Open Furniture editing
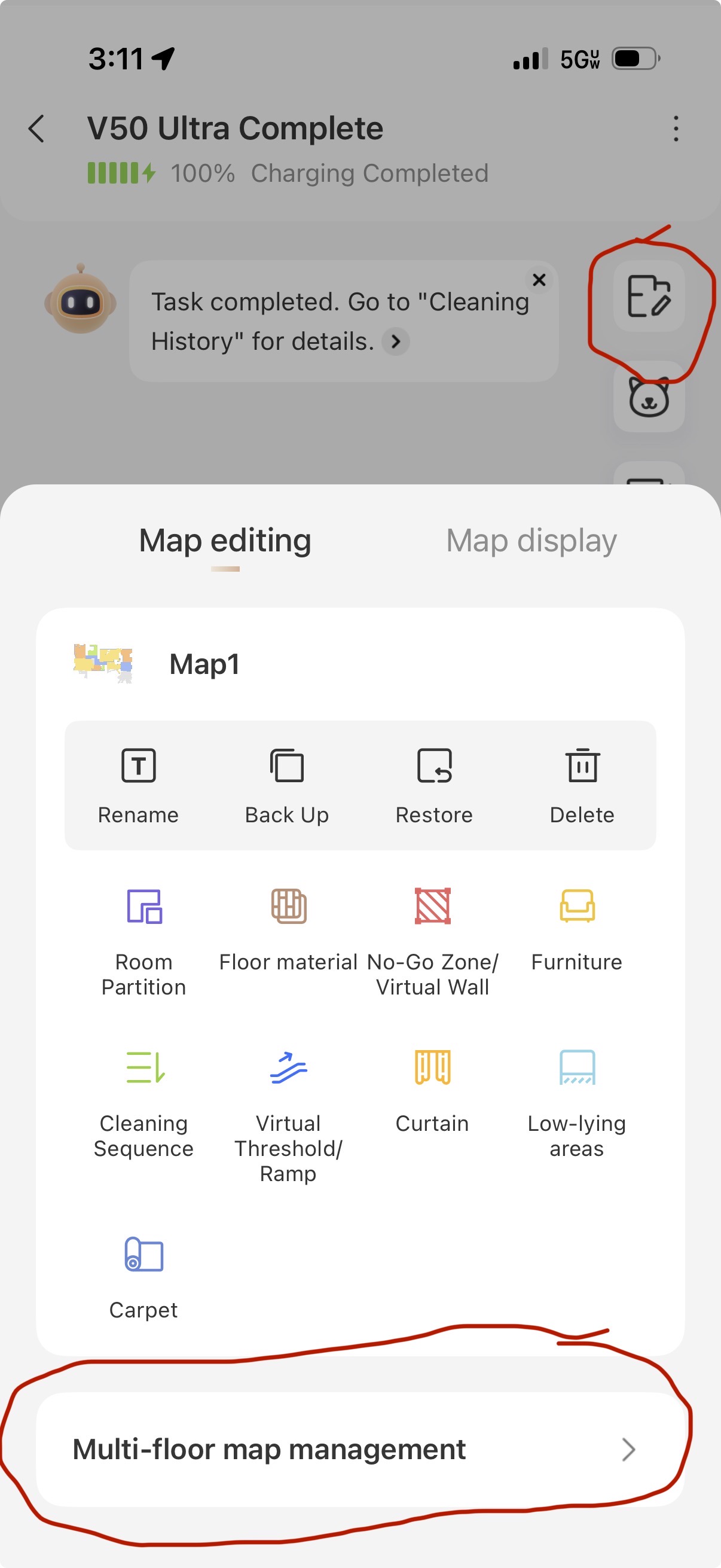 click(577, 925)
